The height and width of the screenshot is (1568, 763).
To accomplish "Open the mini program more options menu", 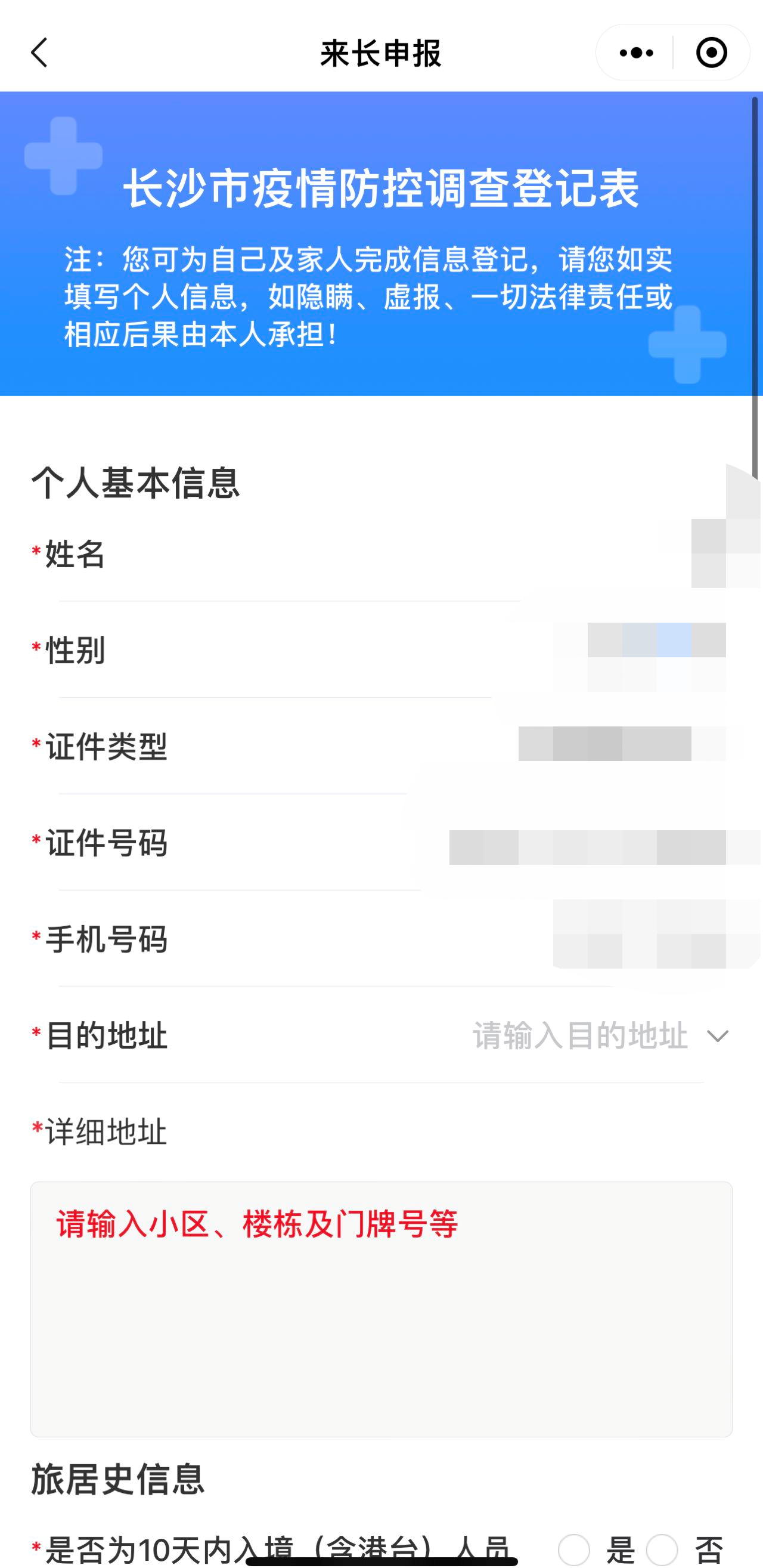I will [x=636, y=53].
